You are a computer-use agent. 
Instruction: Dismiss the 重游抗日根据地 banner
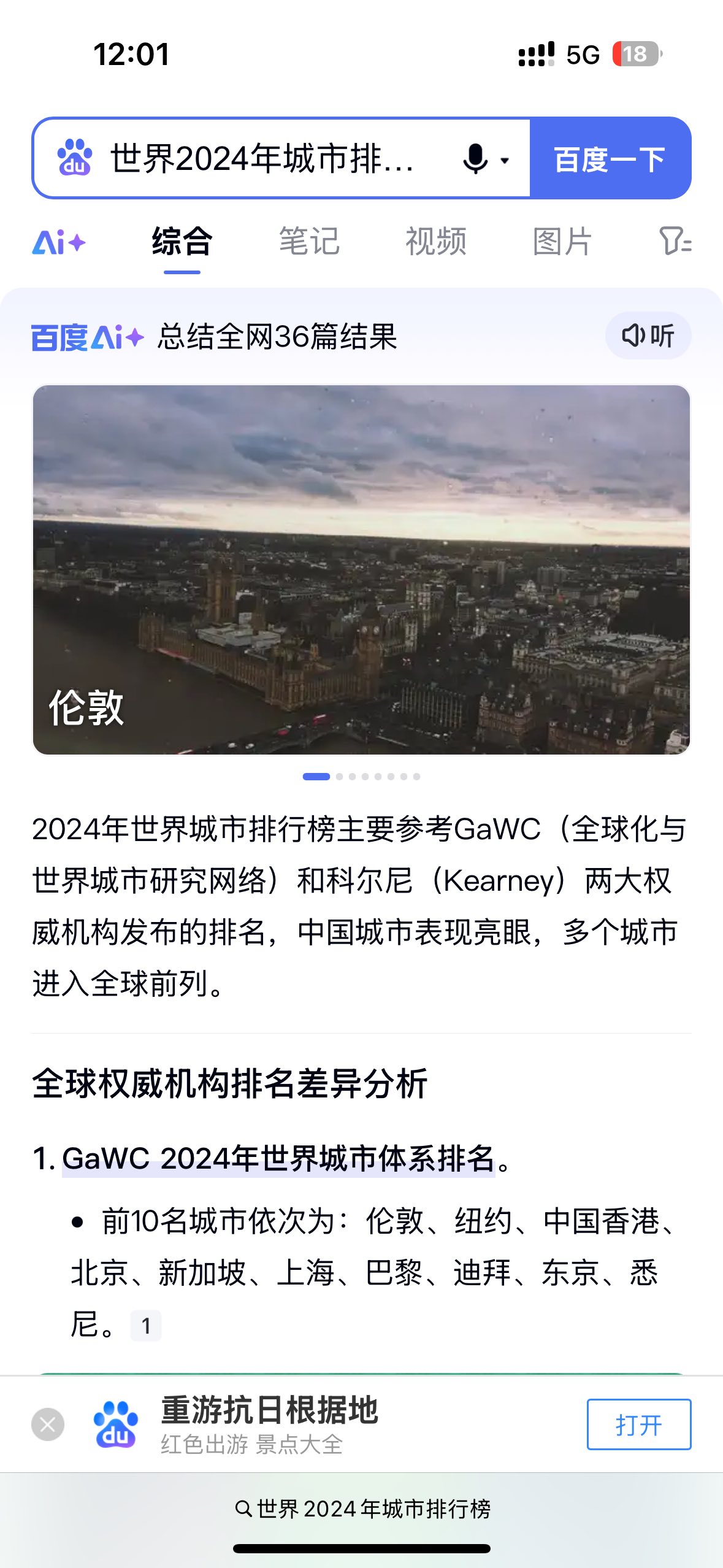(x=48, y=1424)
